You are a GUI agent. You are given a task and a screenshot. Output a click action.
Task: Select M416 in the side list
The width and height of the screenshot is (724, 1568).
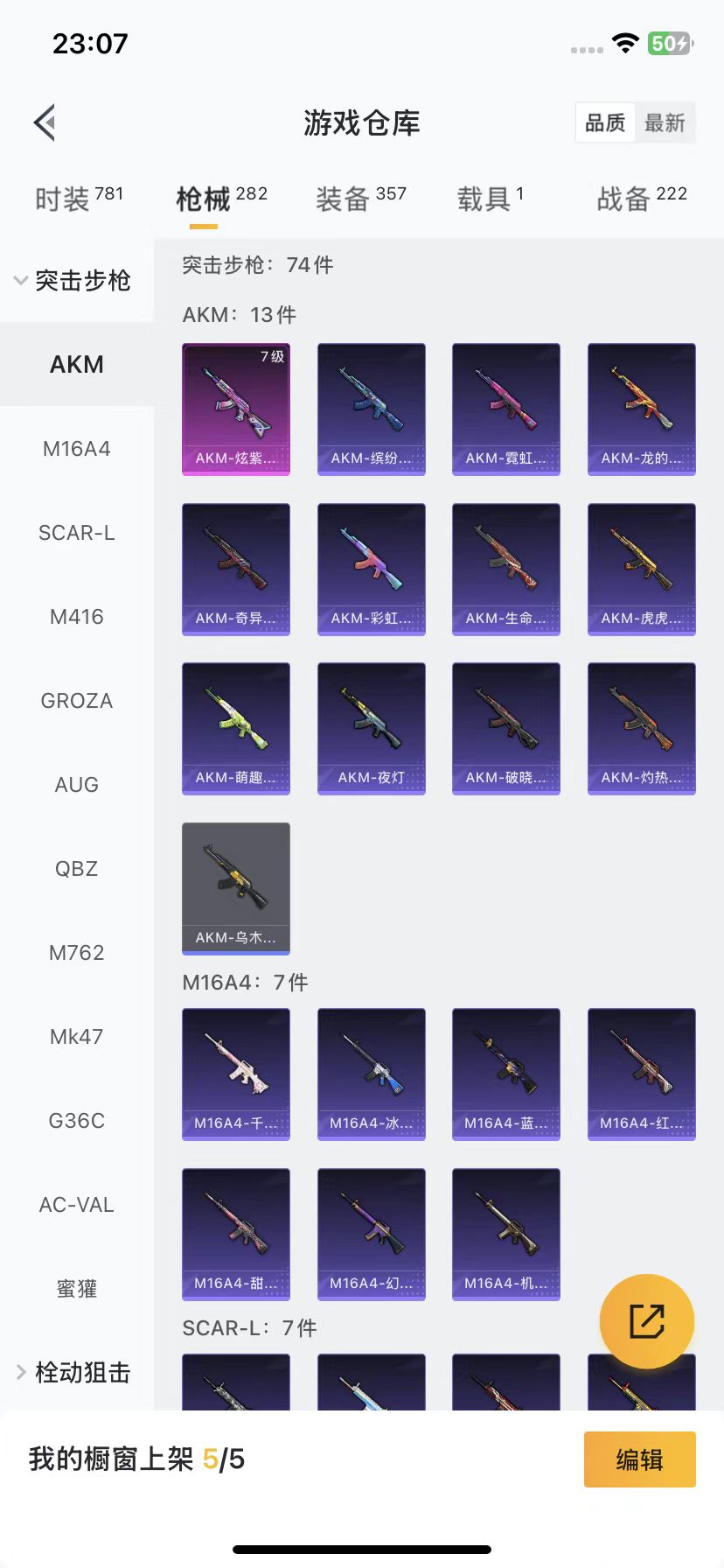(77, 617)
